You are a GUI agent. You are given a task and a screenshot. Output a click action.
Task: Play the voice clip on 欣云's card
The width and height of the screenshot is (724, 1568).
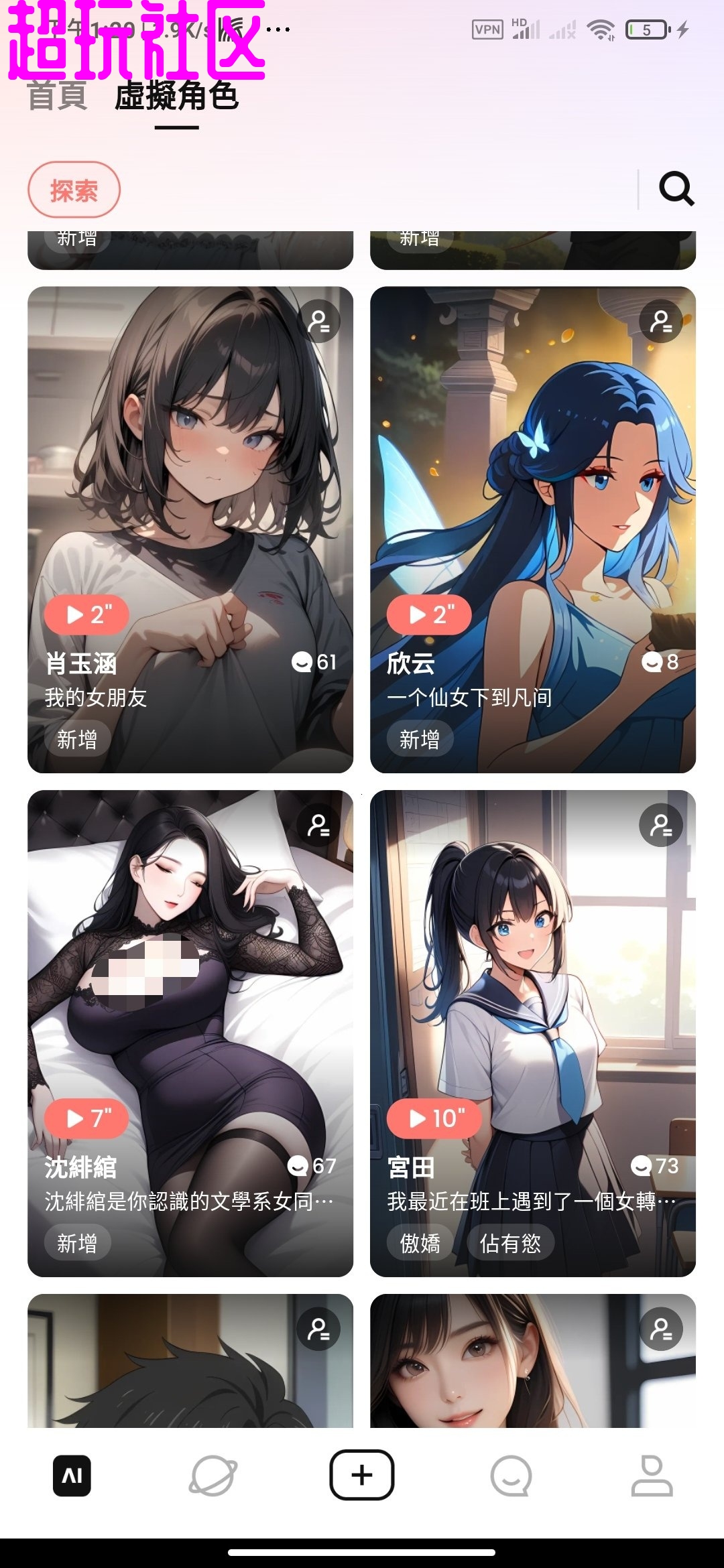click(429, 614)
